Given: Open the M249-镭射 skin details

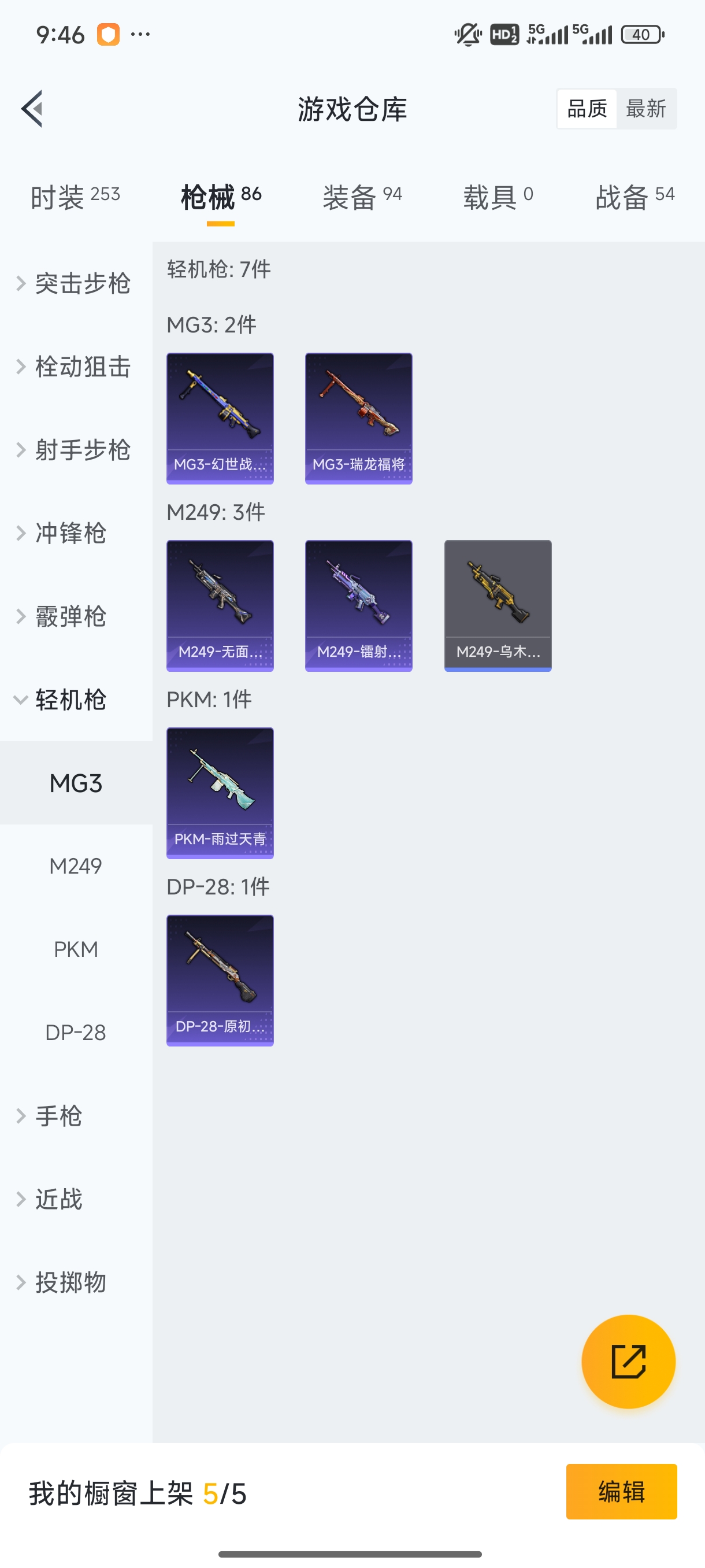Looking at the screenshot, I should click(358, 606).
